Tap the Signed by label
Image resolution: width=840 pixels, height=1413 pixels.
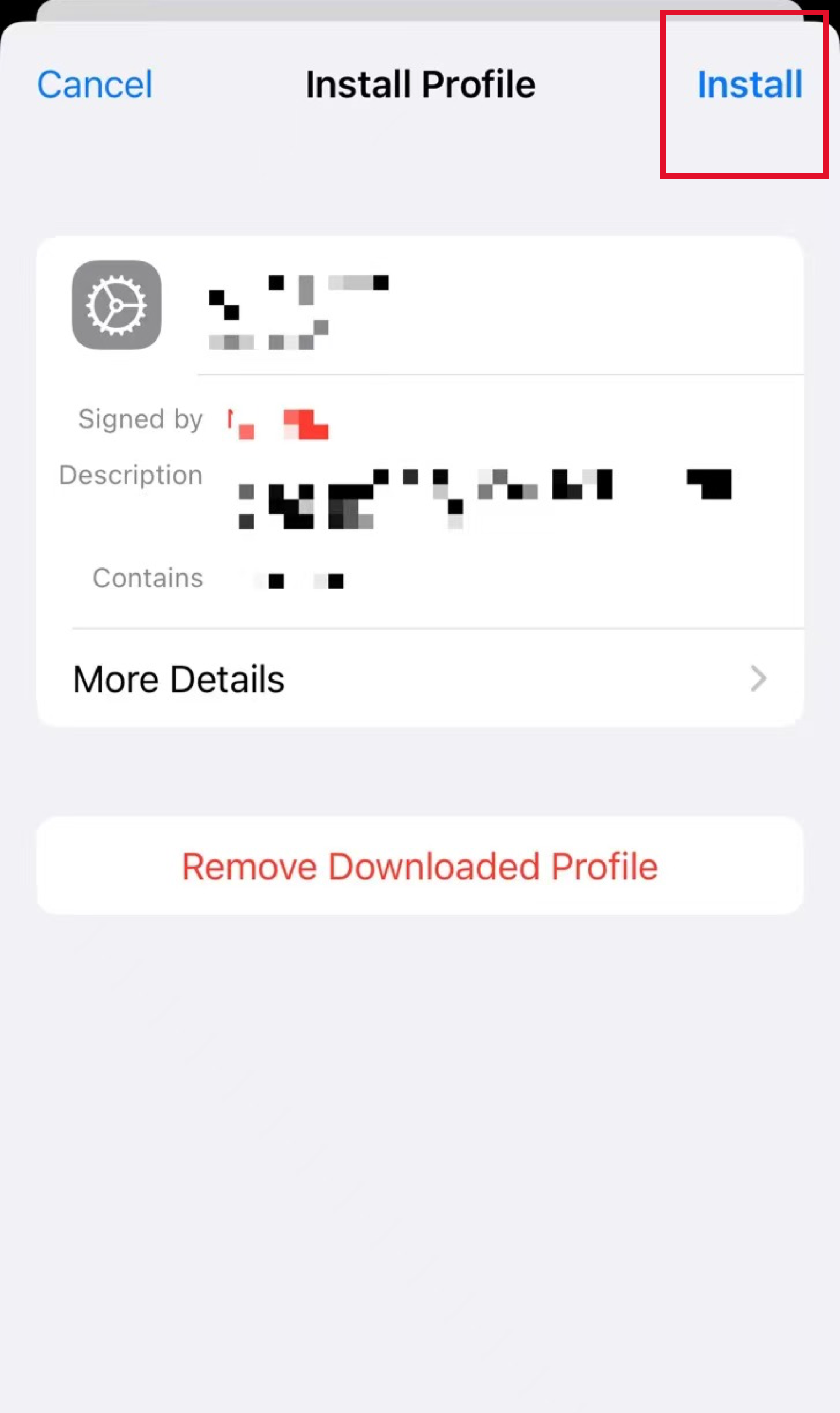click(141, 420)
